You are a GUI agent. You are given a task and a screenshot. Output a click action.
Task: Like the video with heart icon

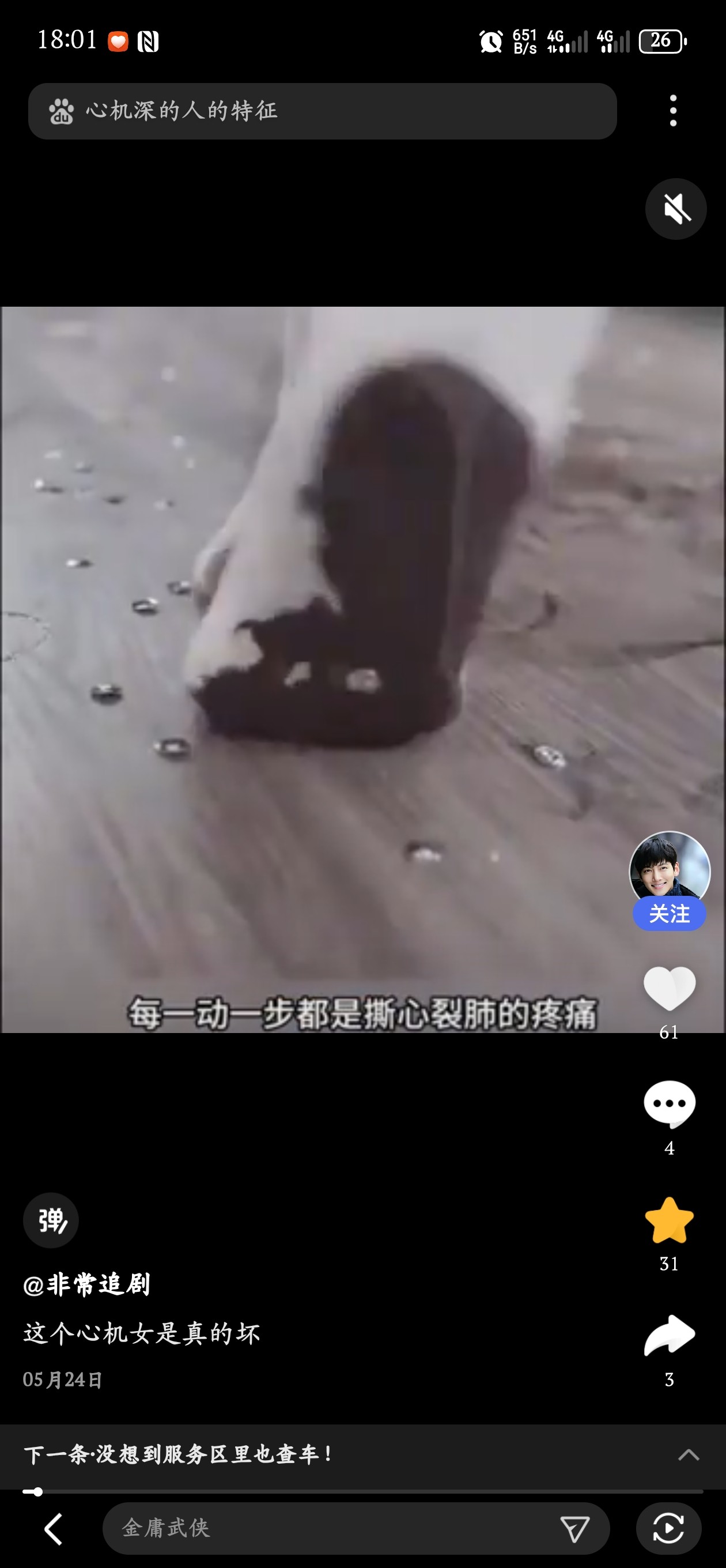[669, 989]
